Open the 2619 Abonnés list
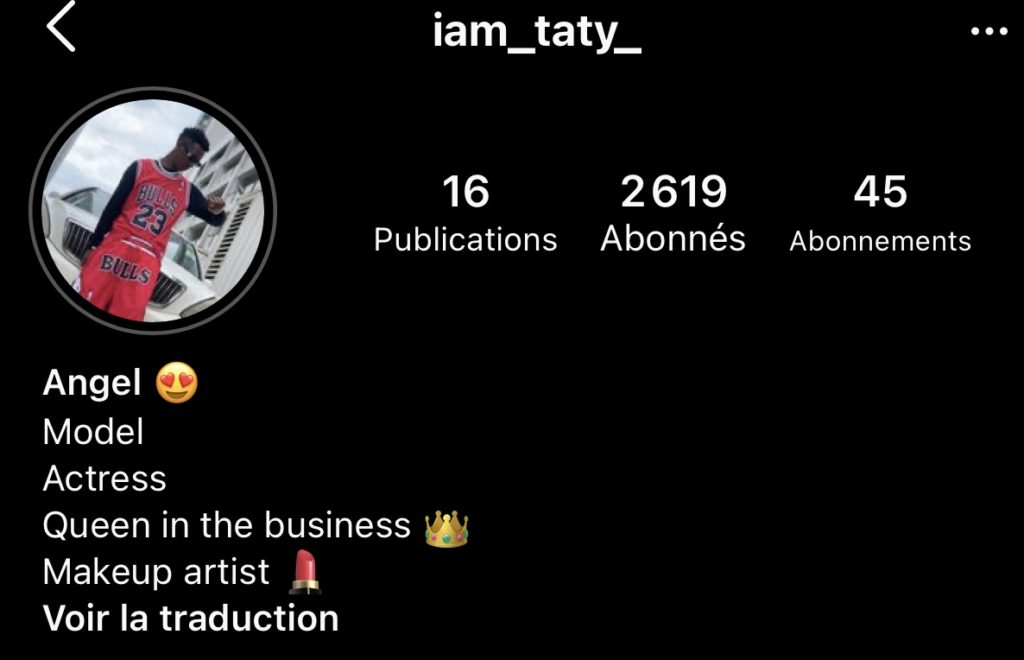This screenshot has width=1024, height=660. (x=673, y=214)
